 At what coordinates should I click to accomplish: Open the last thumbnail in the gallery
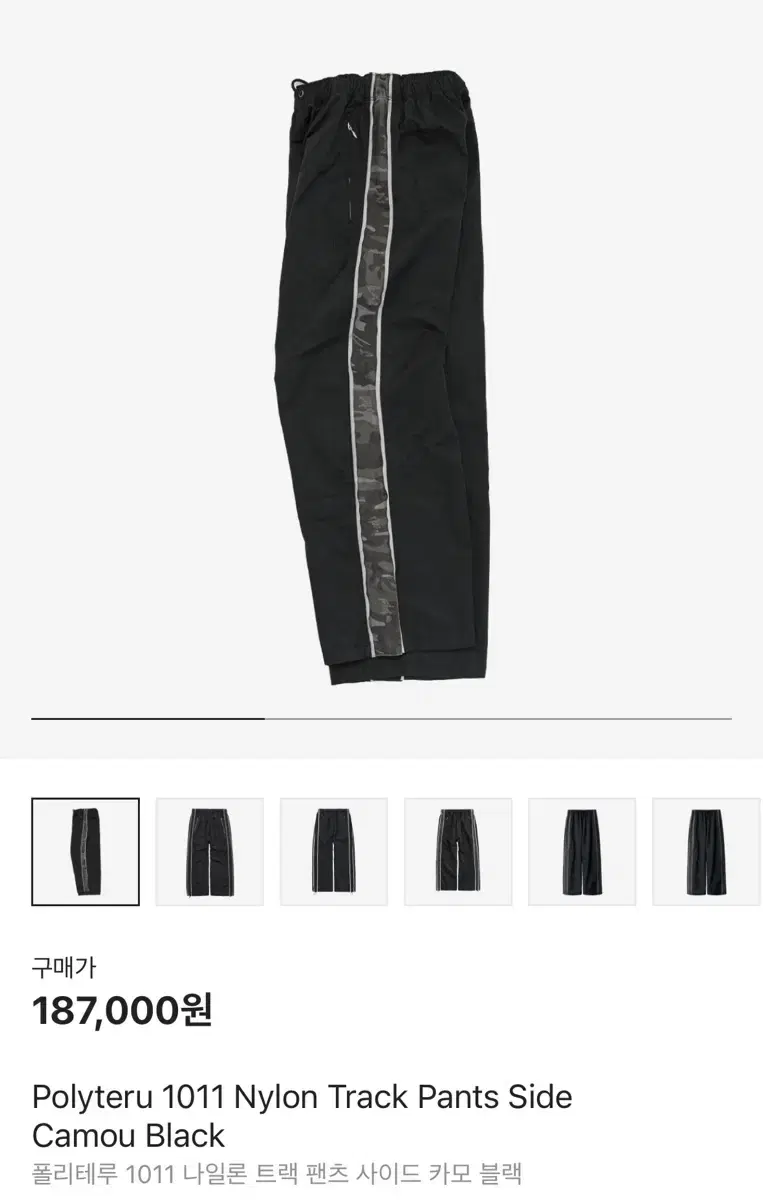click(705, 851)
